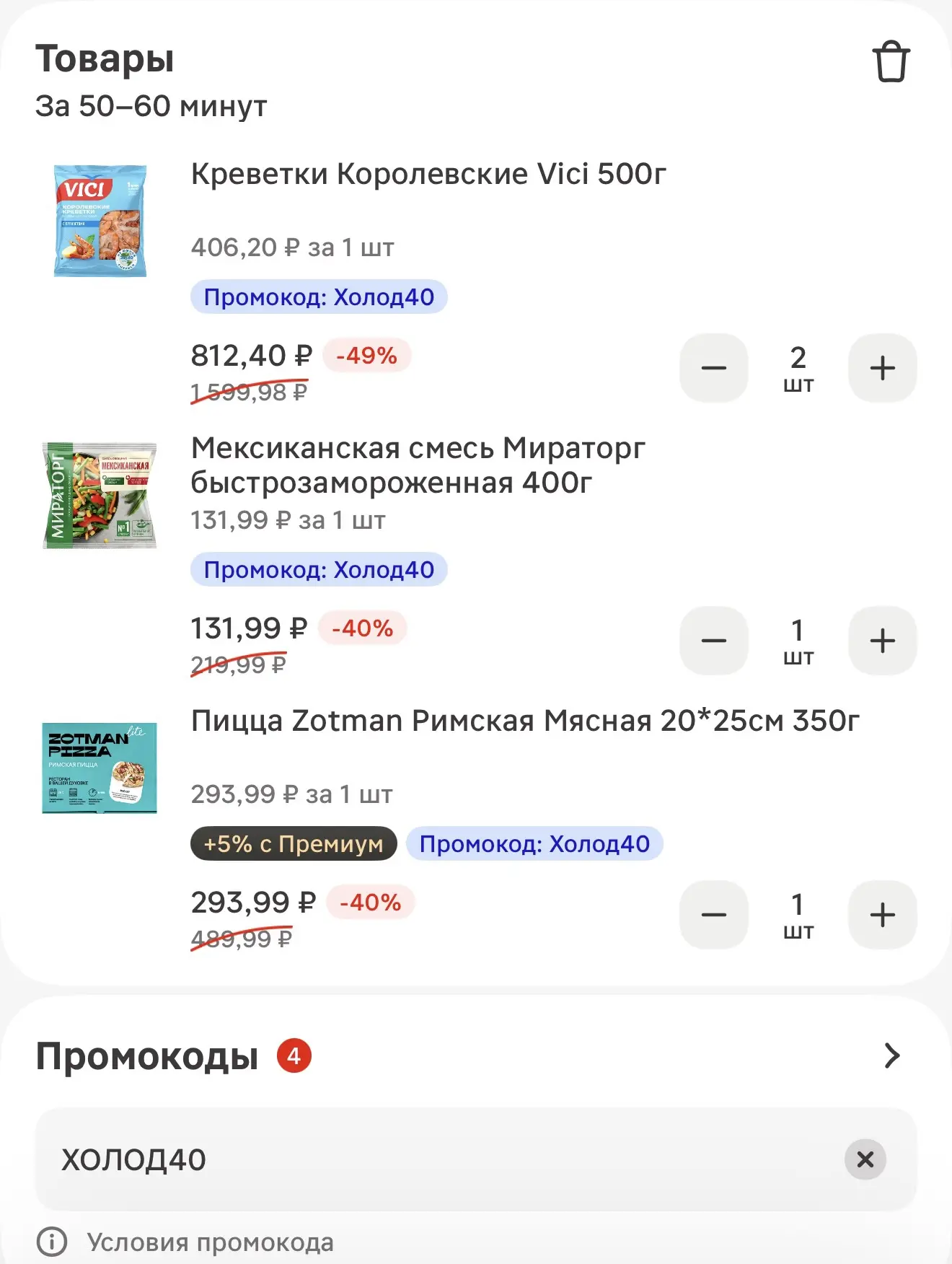Screen dimensions: 952x1264
Task: Tap the +5% с Премиум badge
Action: [294, 843]
